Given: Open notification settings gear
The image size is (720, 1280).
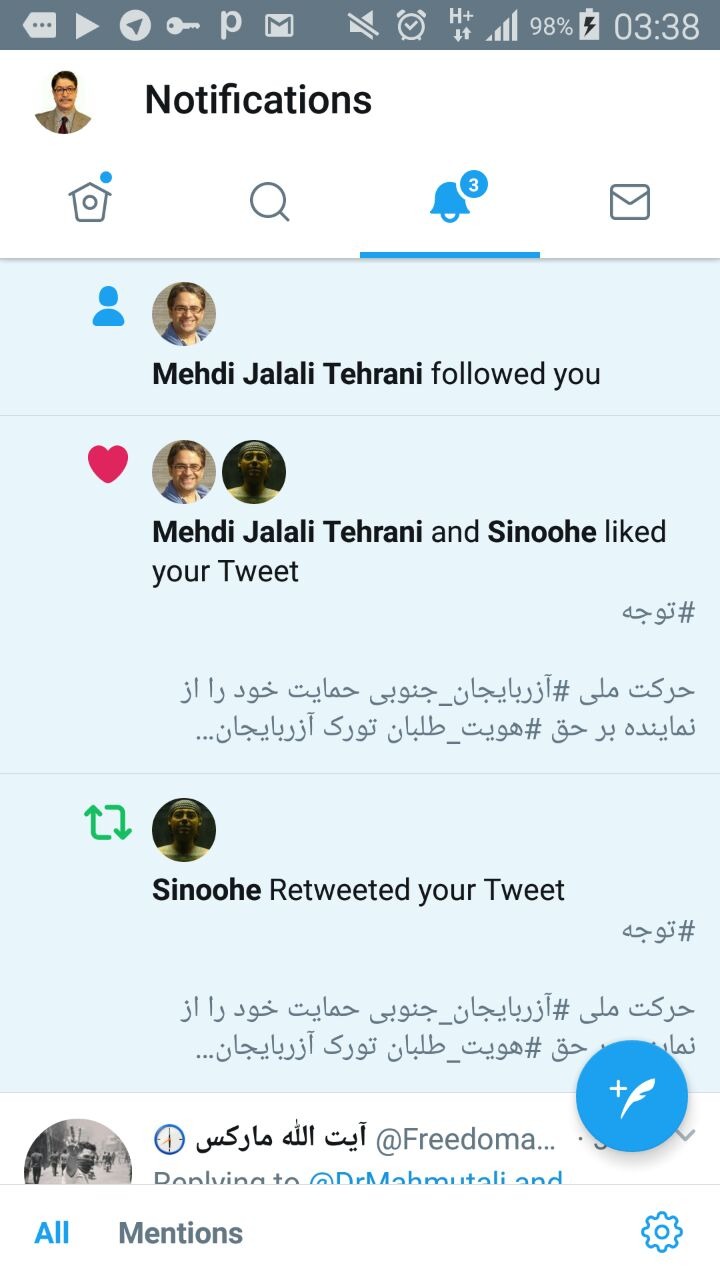Looking at the screenshot, I should pyautogui.click(x=661, y=1232).
